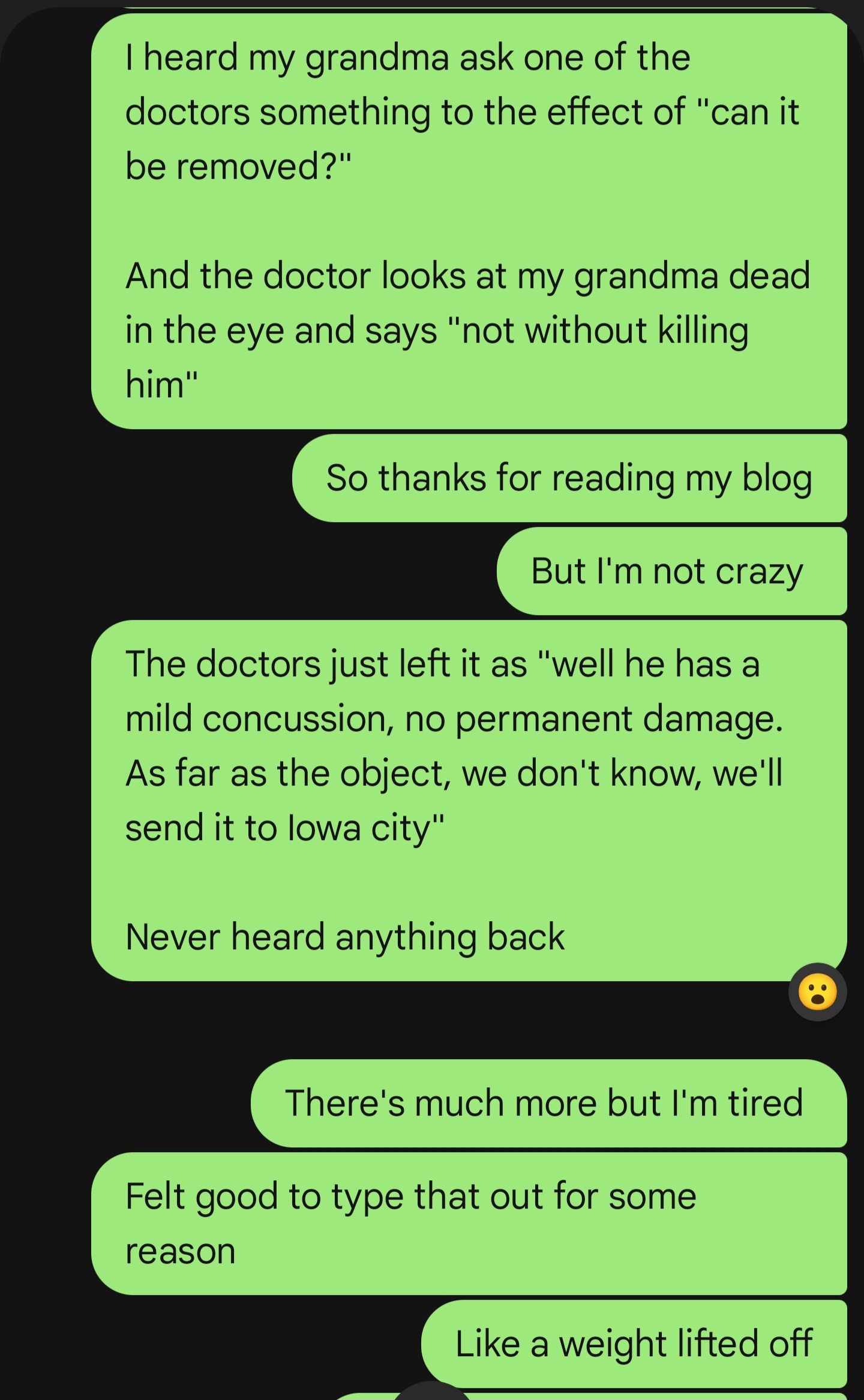Tap the 'There's much more but I'm tired' message
The width and height of the screenshot is (864, 1400).
click(x=548, y=1103)
